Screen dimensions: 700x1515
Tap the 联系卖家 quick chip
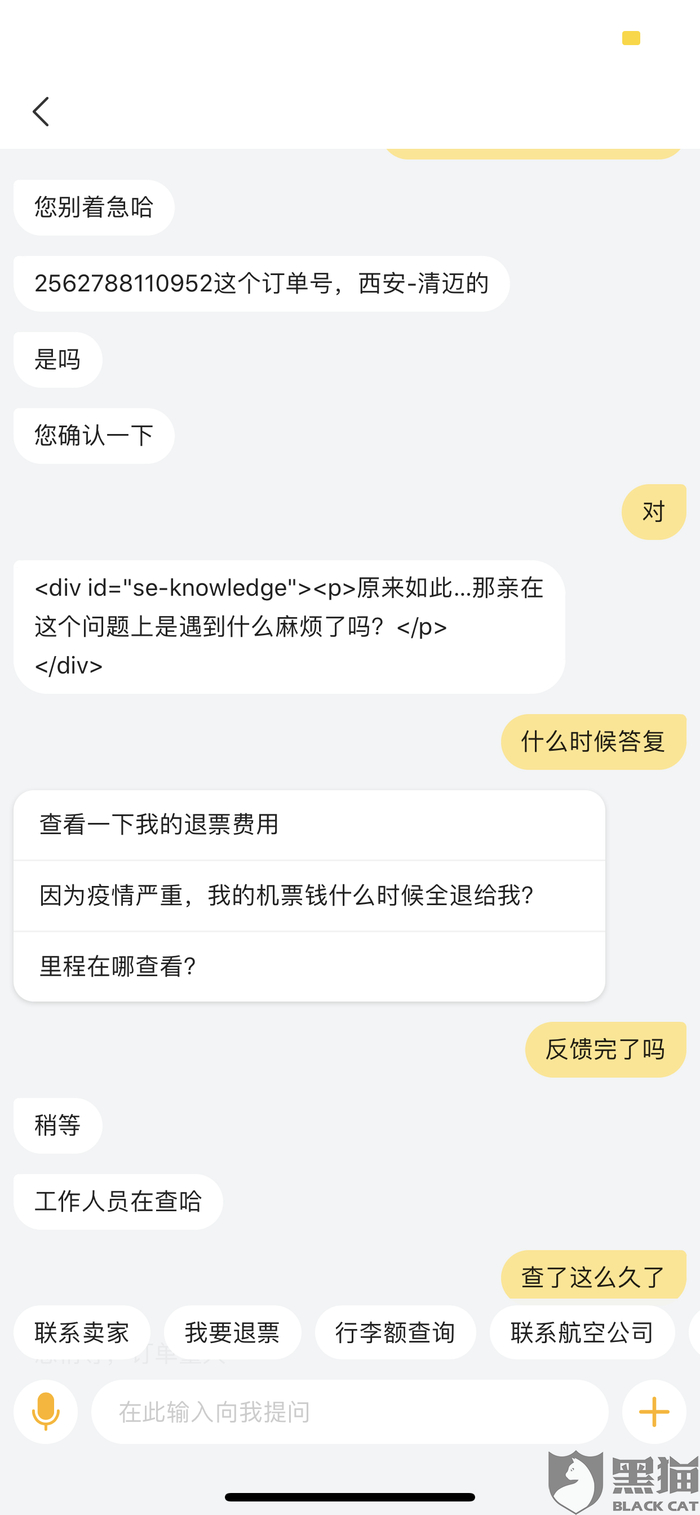[82, 1332]
